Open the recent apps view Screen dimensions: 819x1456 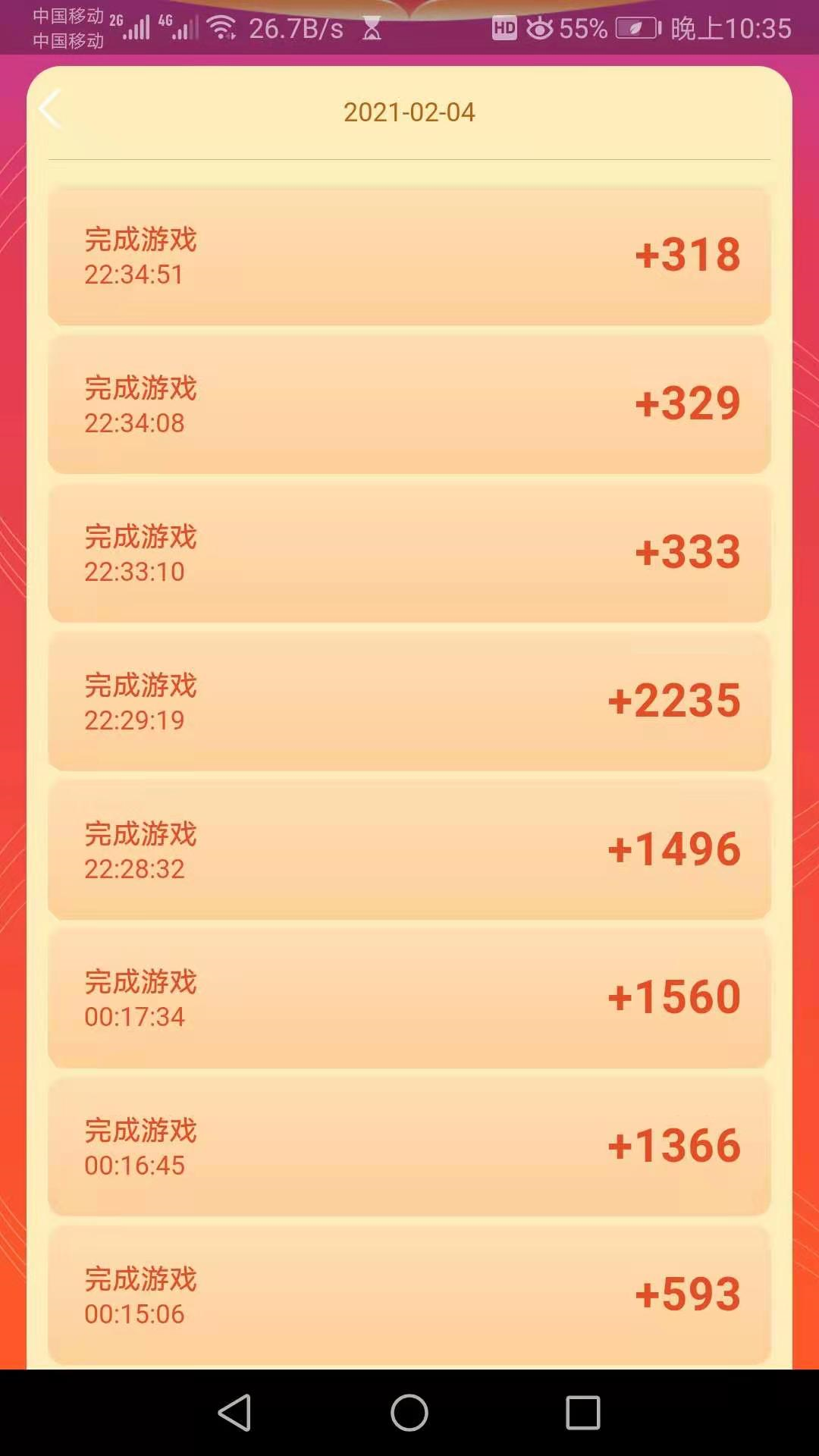tap(582, 1412)
